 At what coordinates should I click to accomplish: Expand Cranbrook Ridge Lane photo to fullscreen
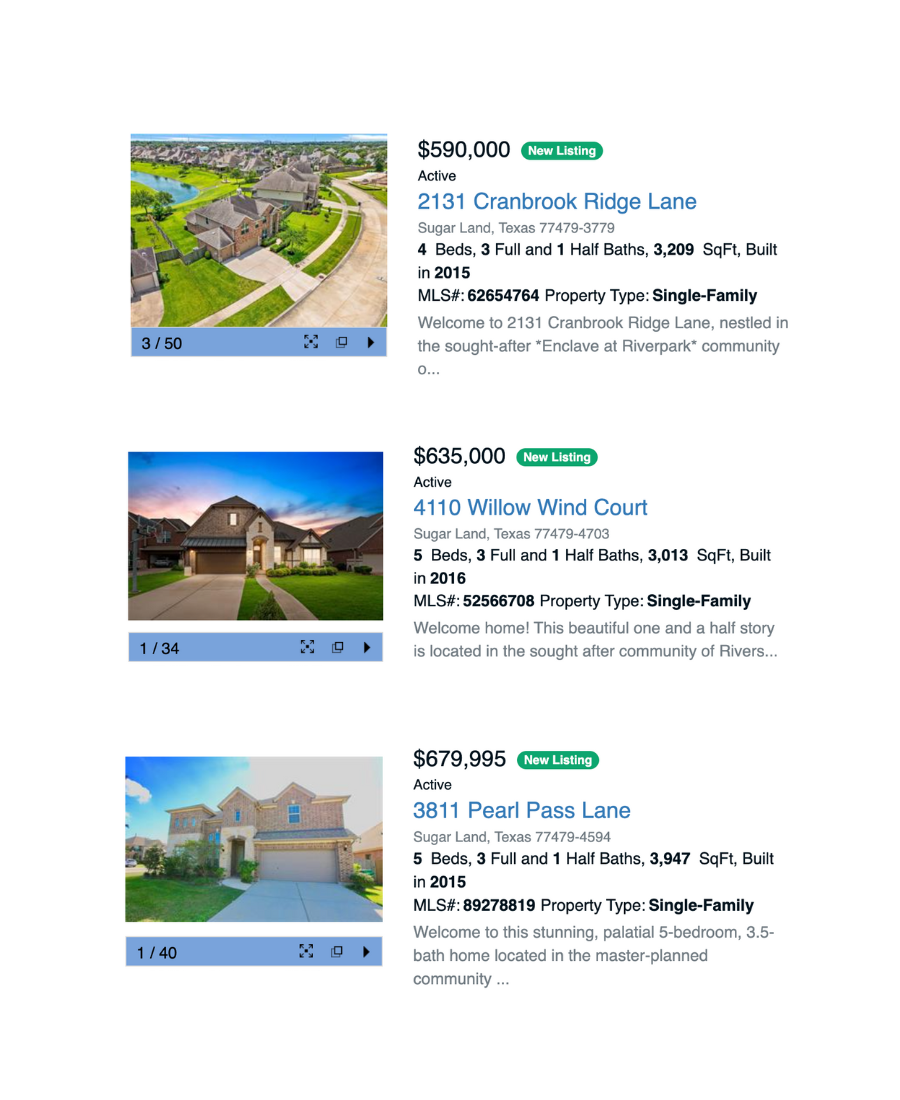[311, 343]
